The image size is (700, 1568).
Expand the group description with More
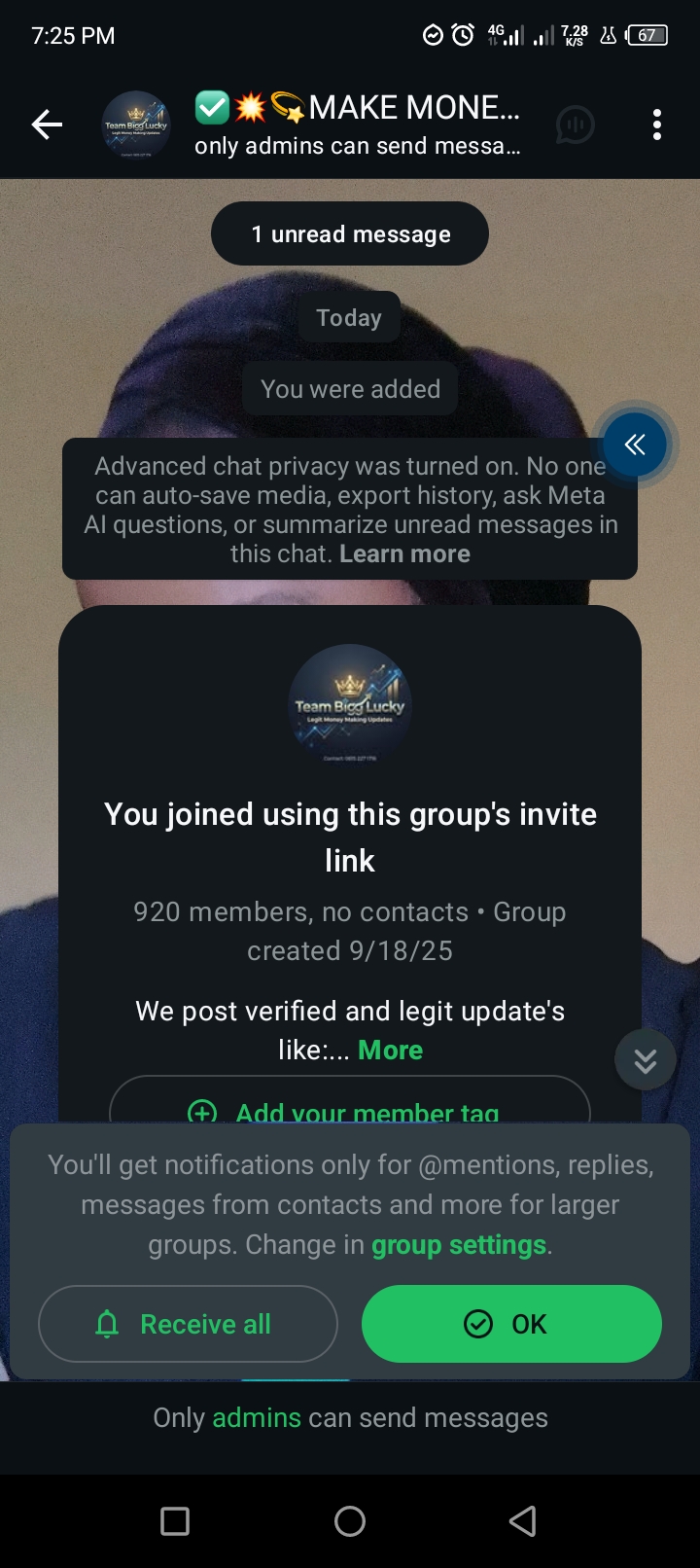click(390, 1051)
